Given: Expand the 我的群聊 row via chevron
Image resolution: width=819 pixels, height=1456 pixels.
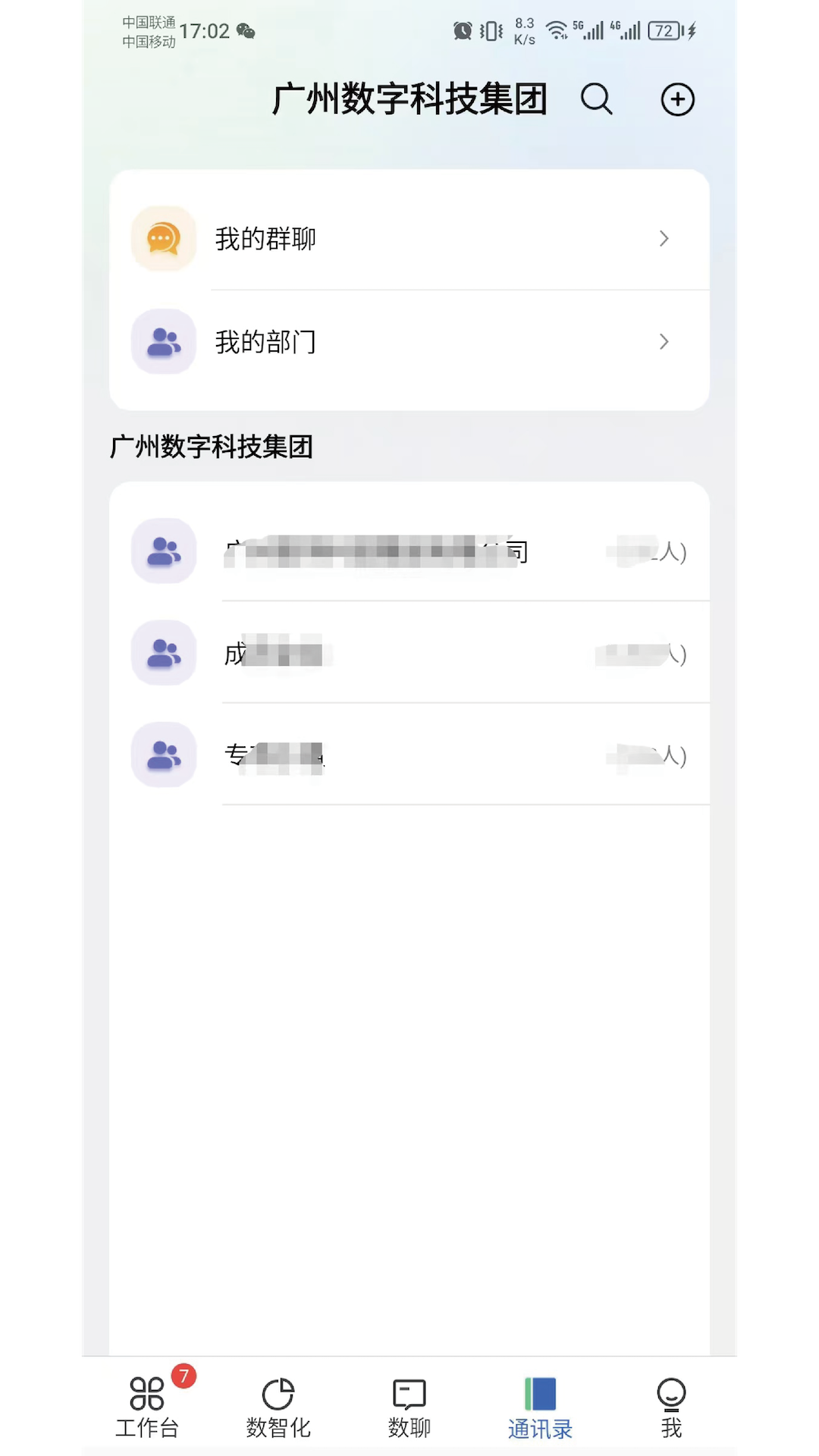Looking at the screenshot, I should tap(664, 238).
